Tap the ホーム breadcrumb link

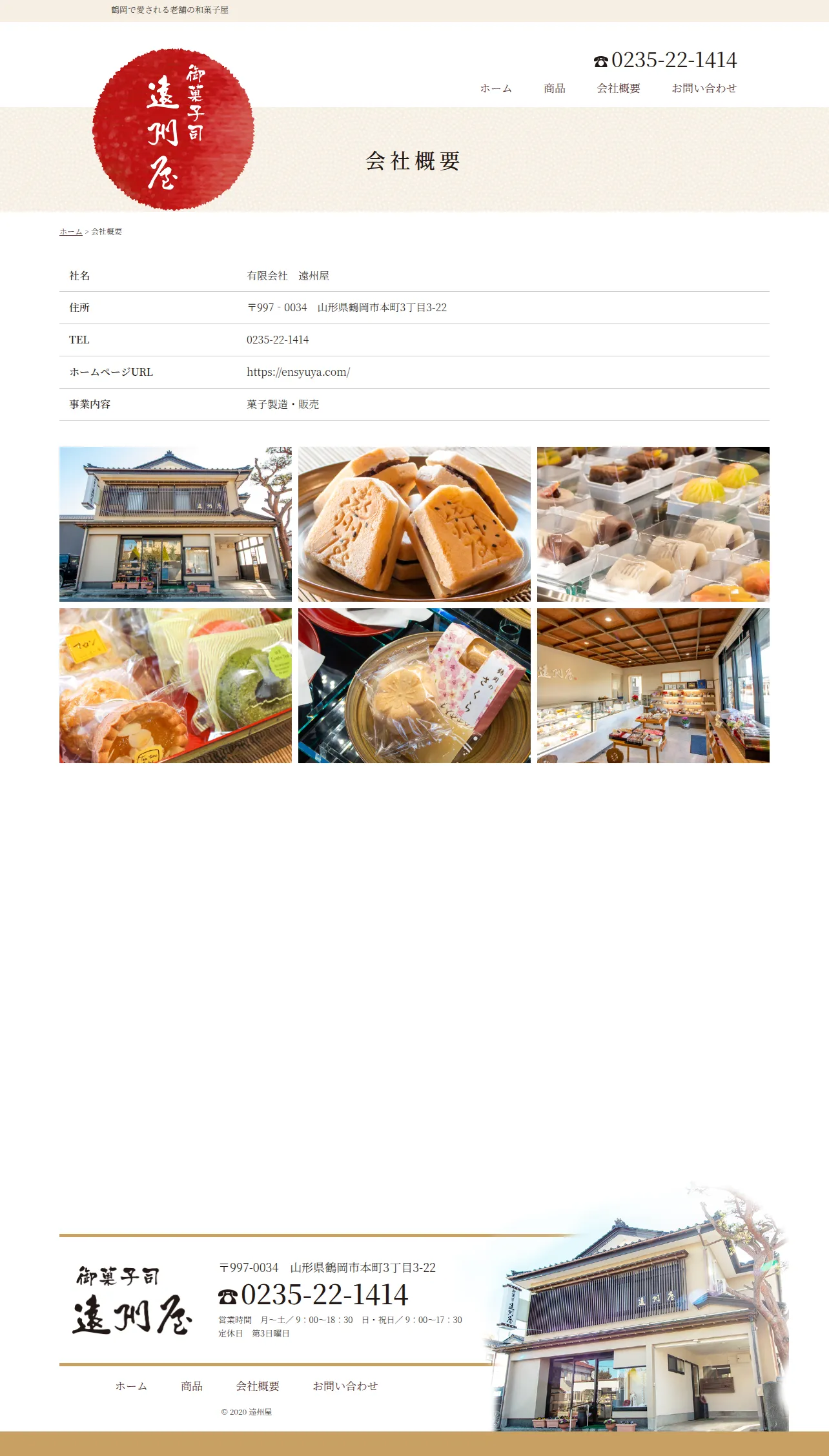71,232
